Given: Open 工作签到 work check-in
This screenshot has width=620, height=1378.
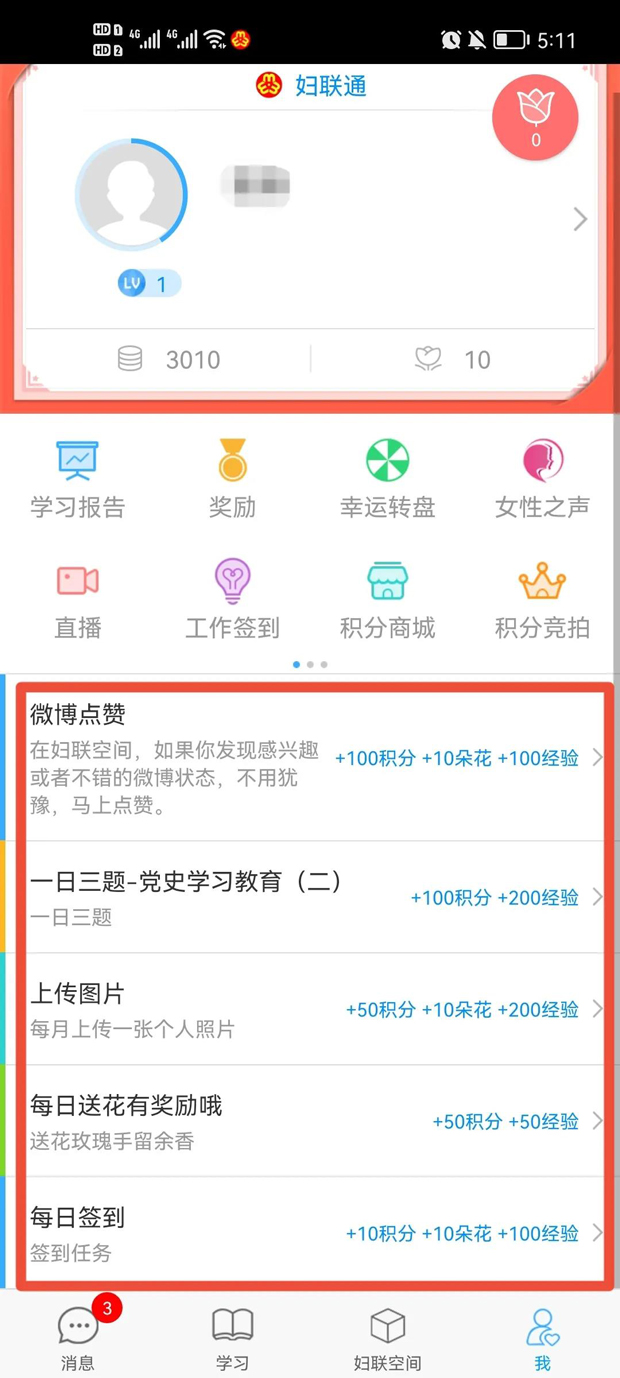Looking at the screenshot, I should [x=232, y=600].
